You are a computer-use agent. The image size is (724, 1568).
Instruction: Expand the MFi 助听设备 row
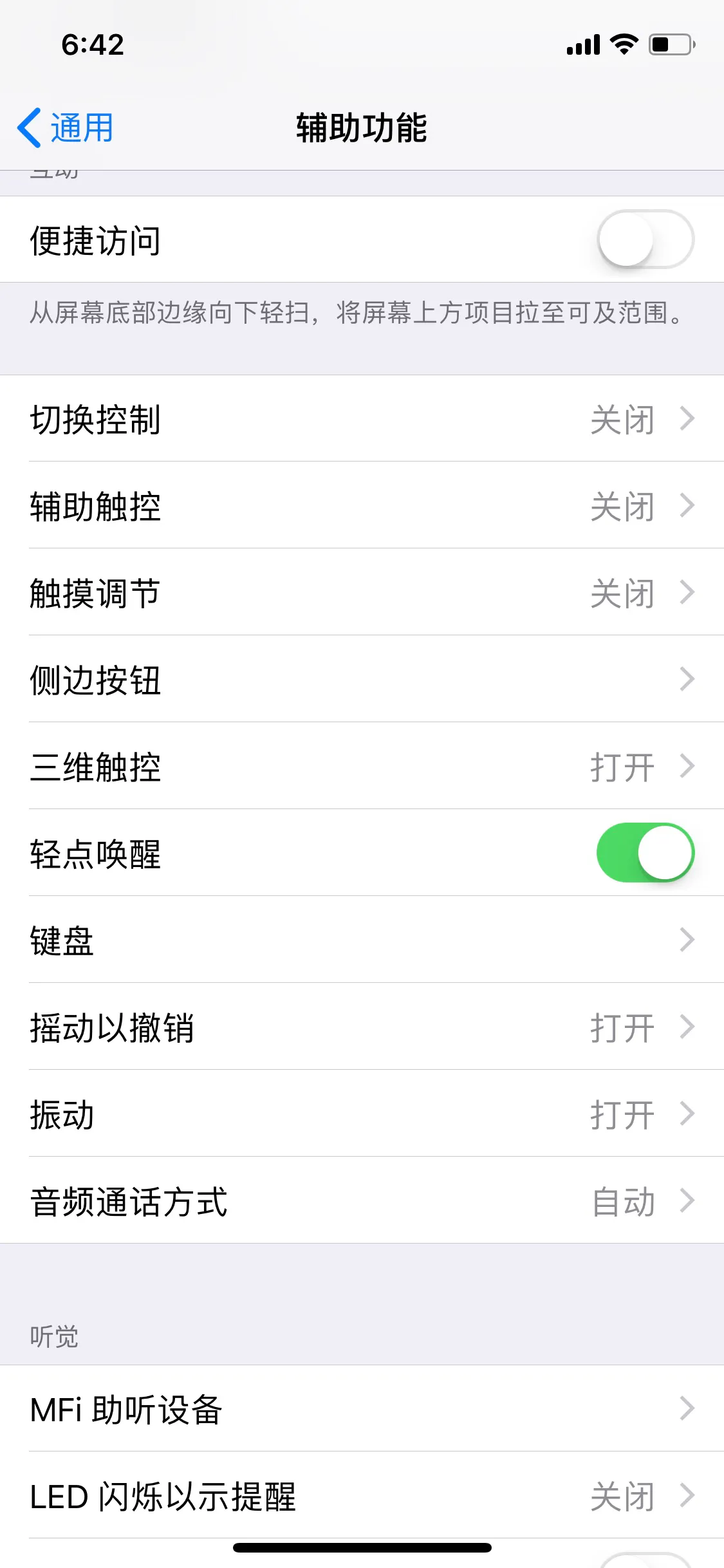(x=362, y=1410)
